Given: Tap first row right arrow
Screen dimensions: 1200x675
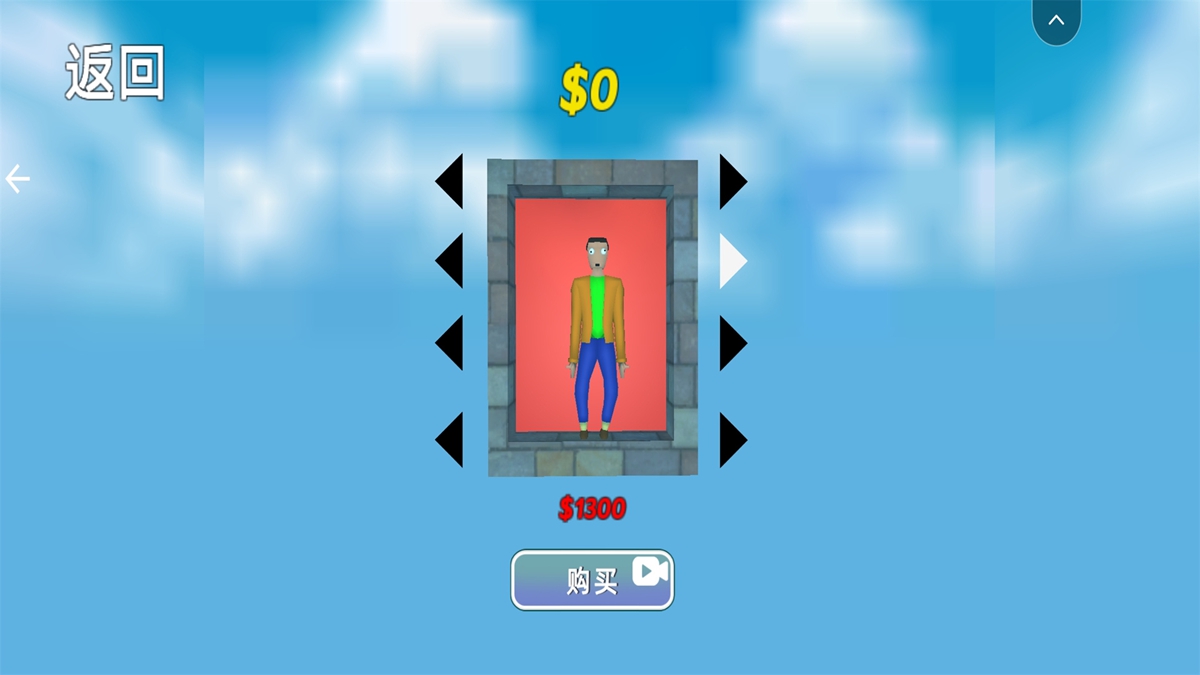Looking at the screenshot, I should click(731, 181).
